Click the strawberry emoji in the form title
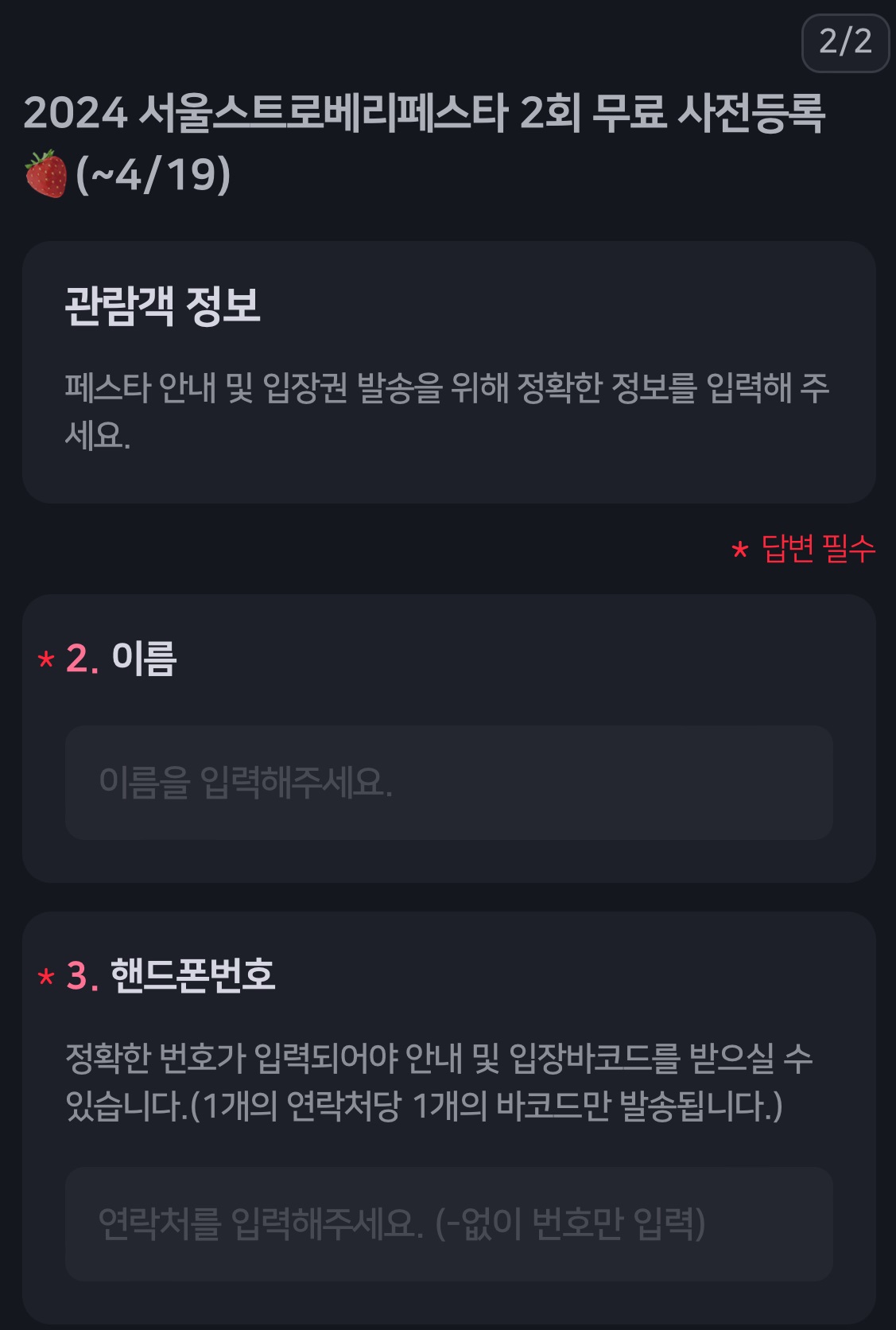Screen dimensions: 896x1330 (45, 169)
